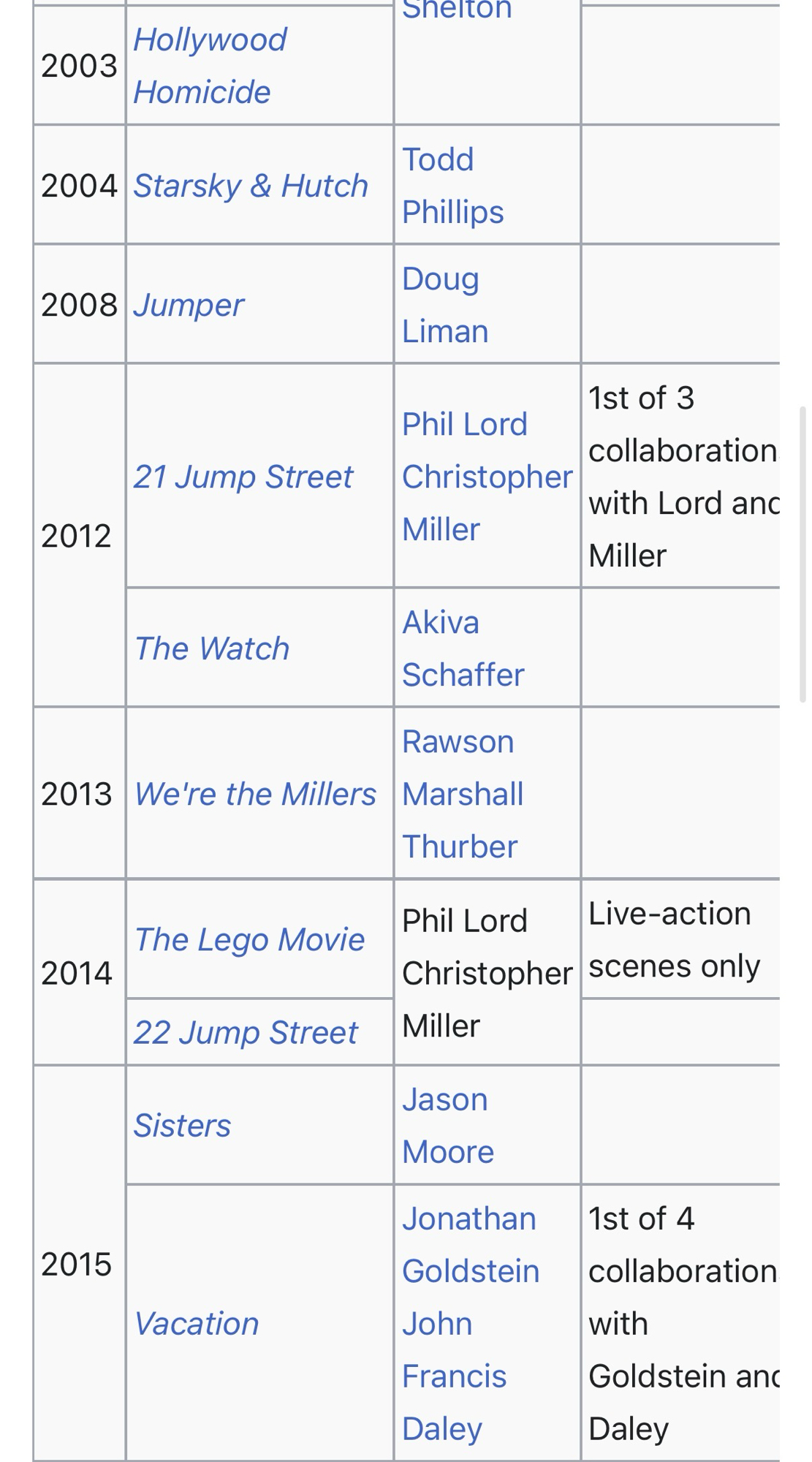Viewport: 812px width, 1462px height.
Task: Open The Lego Movie link
Action: (249, 939)
